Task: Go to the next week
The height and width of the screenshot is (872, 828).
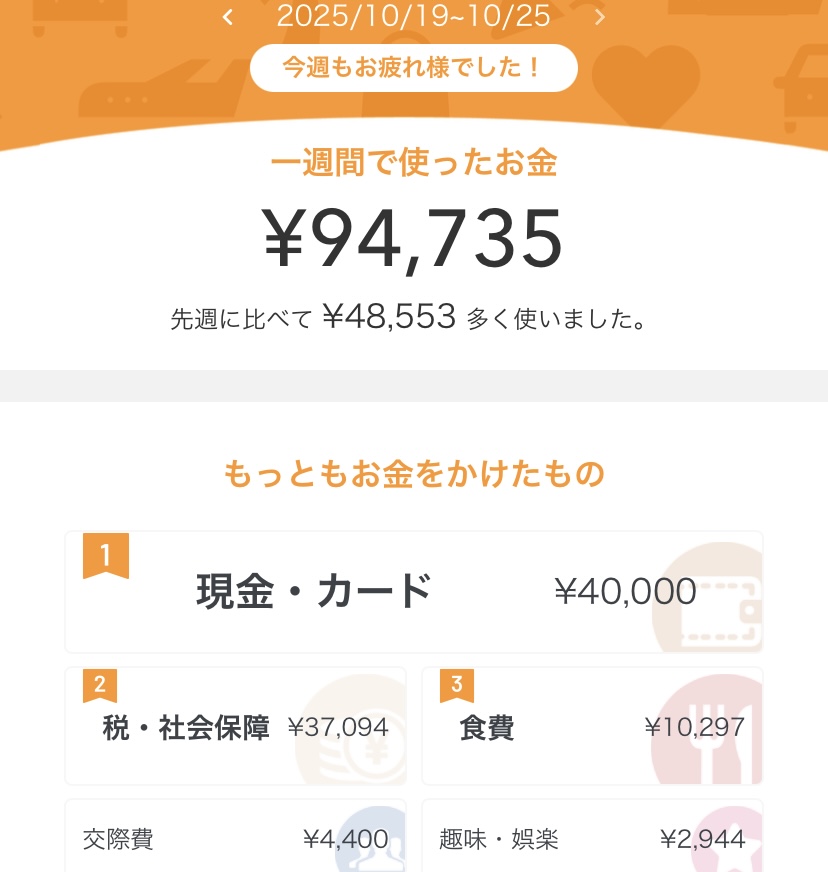Action: tap(600, 16)
